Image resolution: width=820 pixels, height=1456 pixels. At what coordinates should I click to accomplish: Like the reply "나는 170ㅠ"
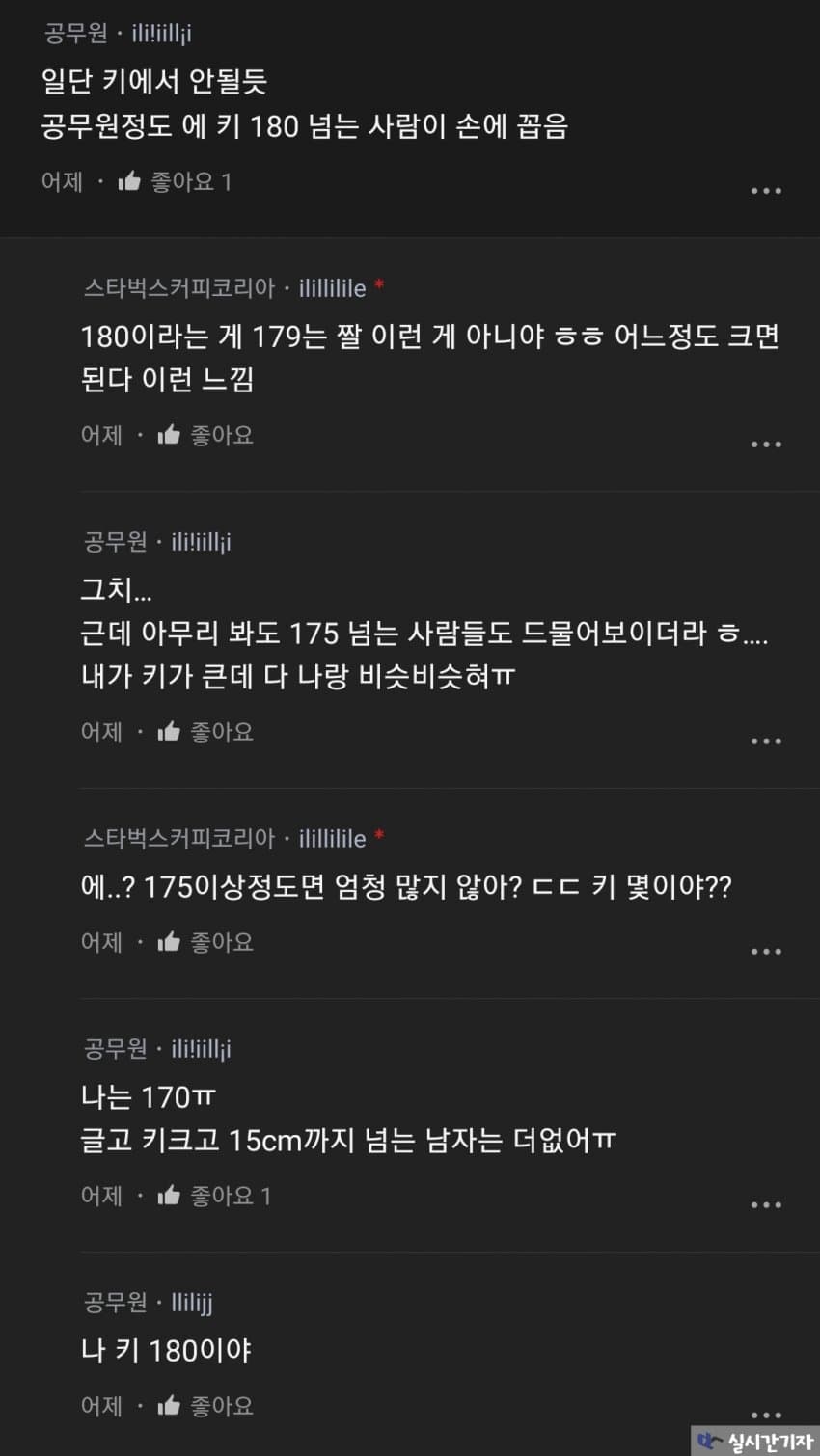(213, 1196)
